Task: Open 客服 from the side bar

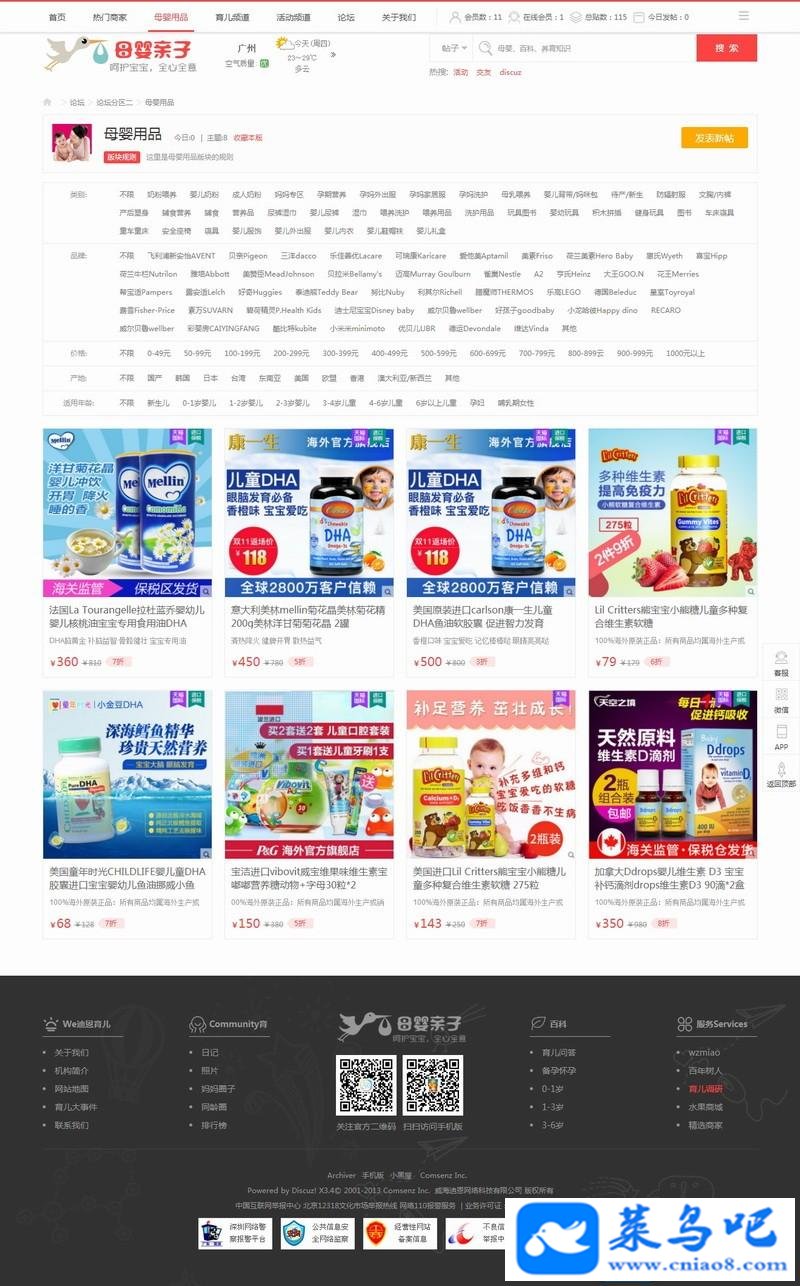Action: (781, 664)
